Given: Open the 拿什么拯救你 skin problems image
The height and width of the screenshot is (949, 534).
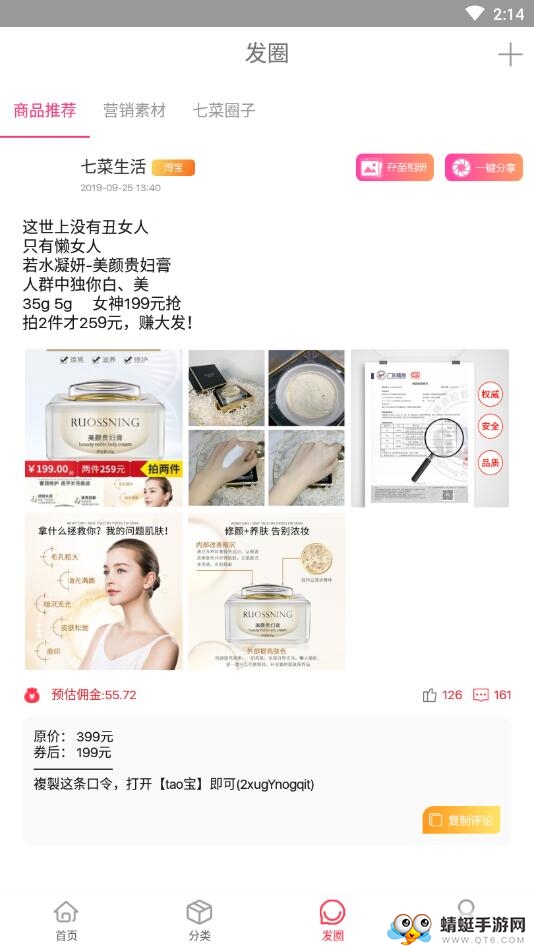Looking at the screenshot, I should [104, 591].
